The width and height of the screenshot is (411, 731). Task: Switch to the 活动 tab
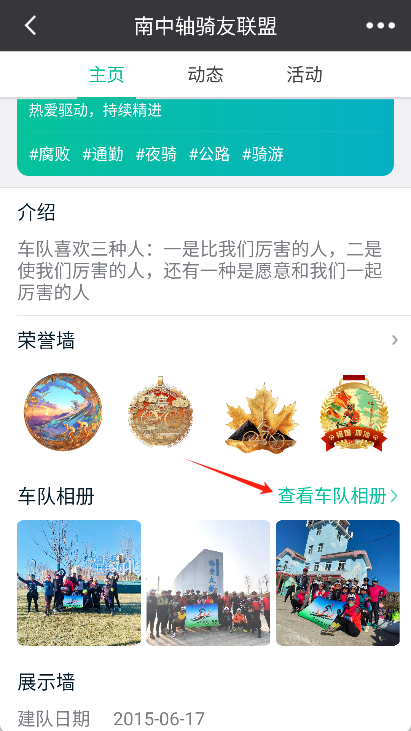(x=304, y=75)
